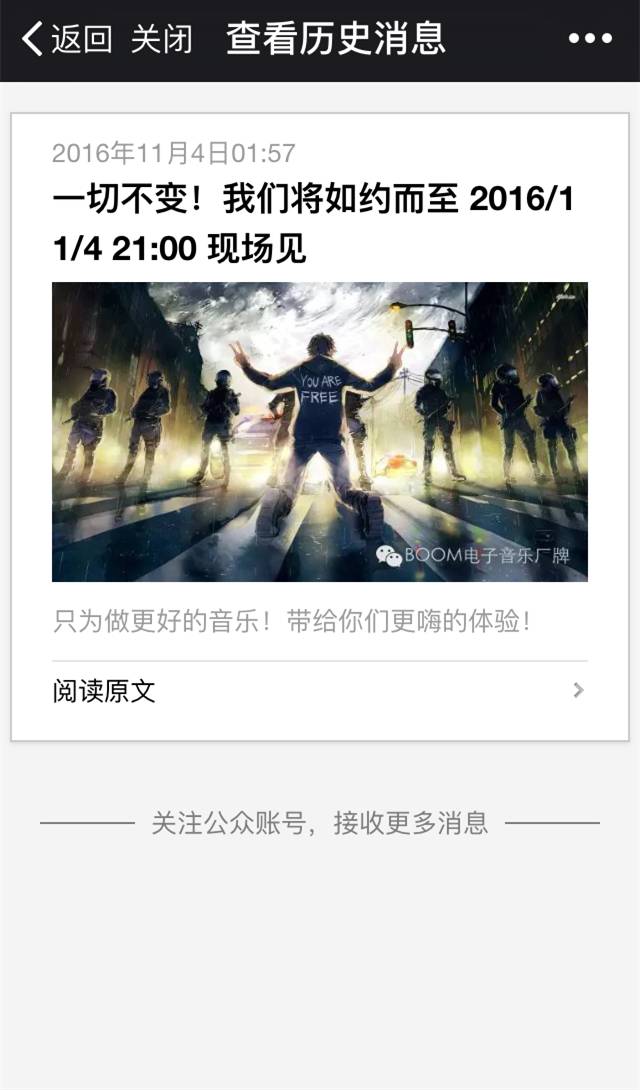Open the three-dot overflow menu
This screenshot has height=1090, width=640.
(x=590, y=39)
